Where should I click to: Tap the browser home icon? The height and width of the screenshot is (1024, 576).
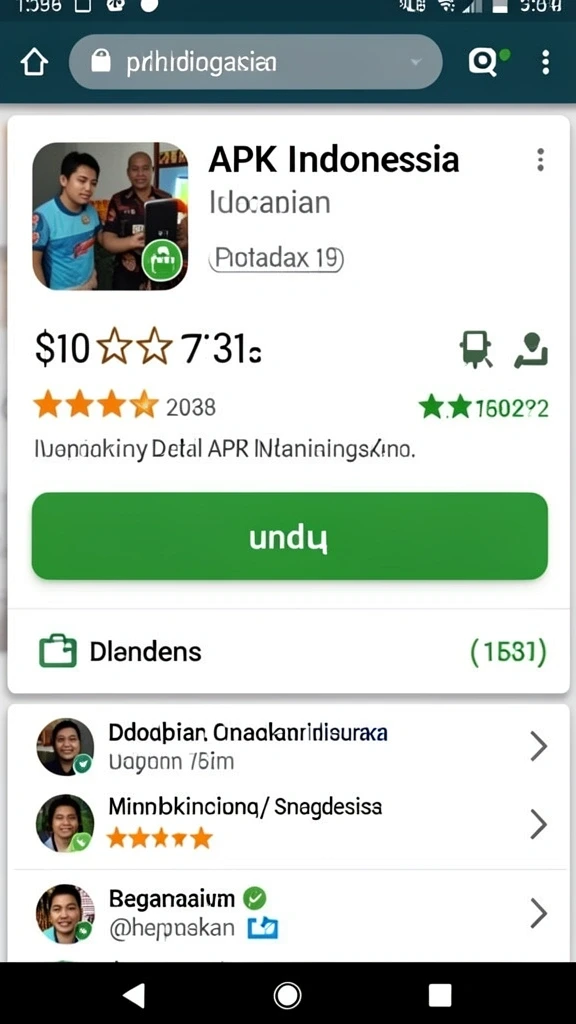(34, 63)
